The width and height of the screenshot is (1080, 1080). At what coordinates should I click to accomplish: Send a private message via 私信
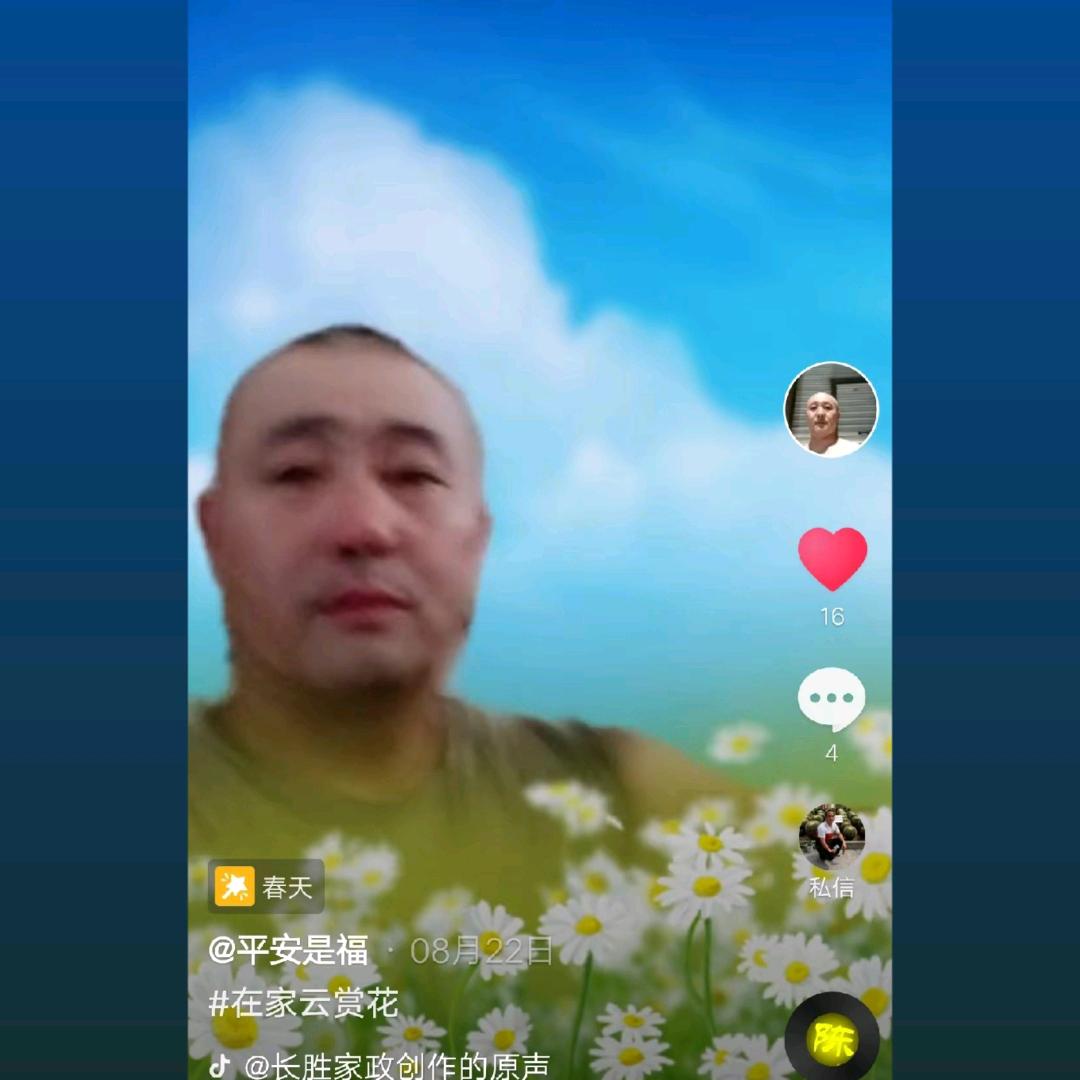click(x=831, y=848)
